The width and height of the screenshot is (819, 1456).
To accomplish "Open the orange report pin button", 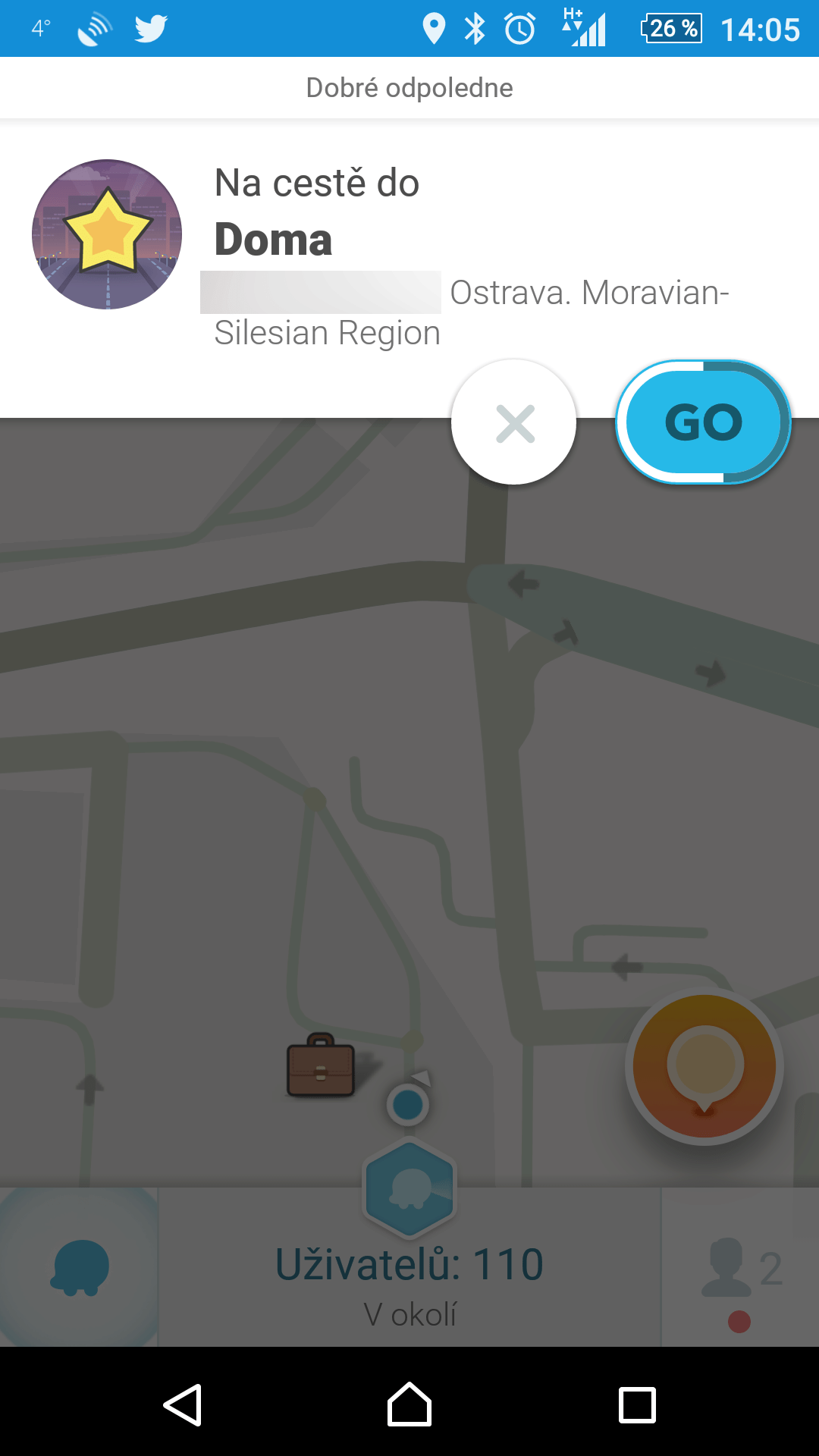I will pos(704,1066).
